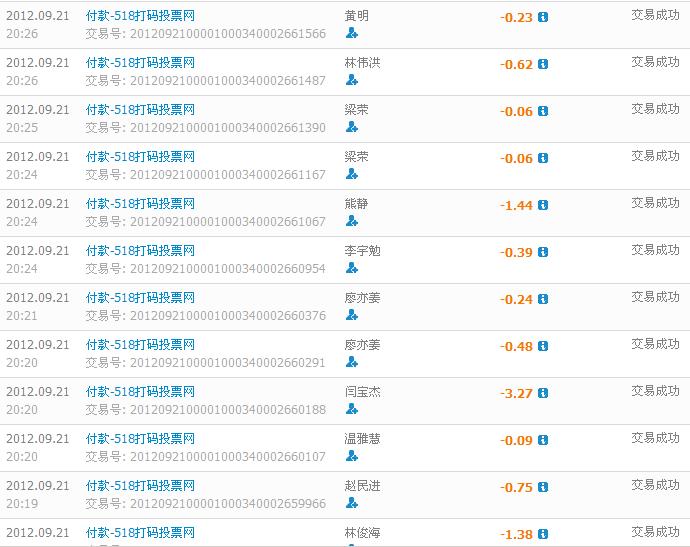This screenshot has width=690, height=547.
Task: Open the payment link in 闫宝杰's row
Action: click(140, 392)
